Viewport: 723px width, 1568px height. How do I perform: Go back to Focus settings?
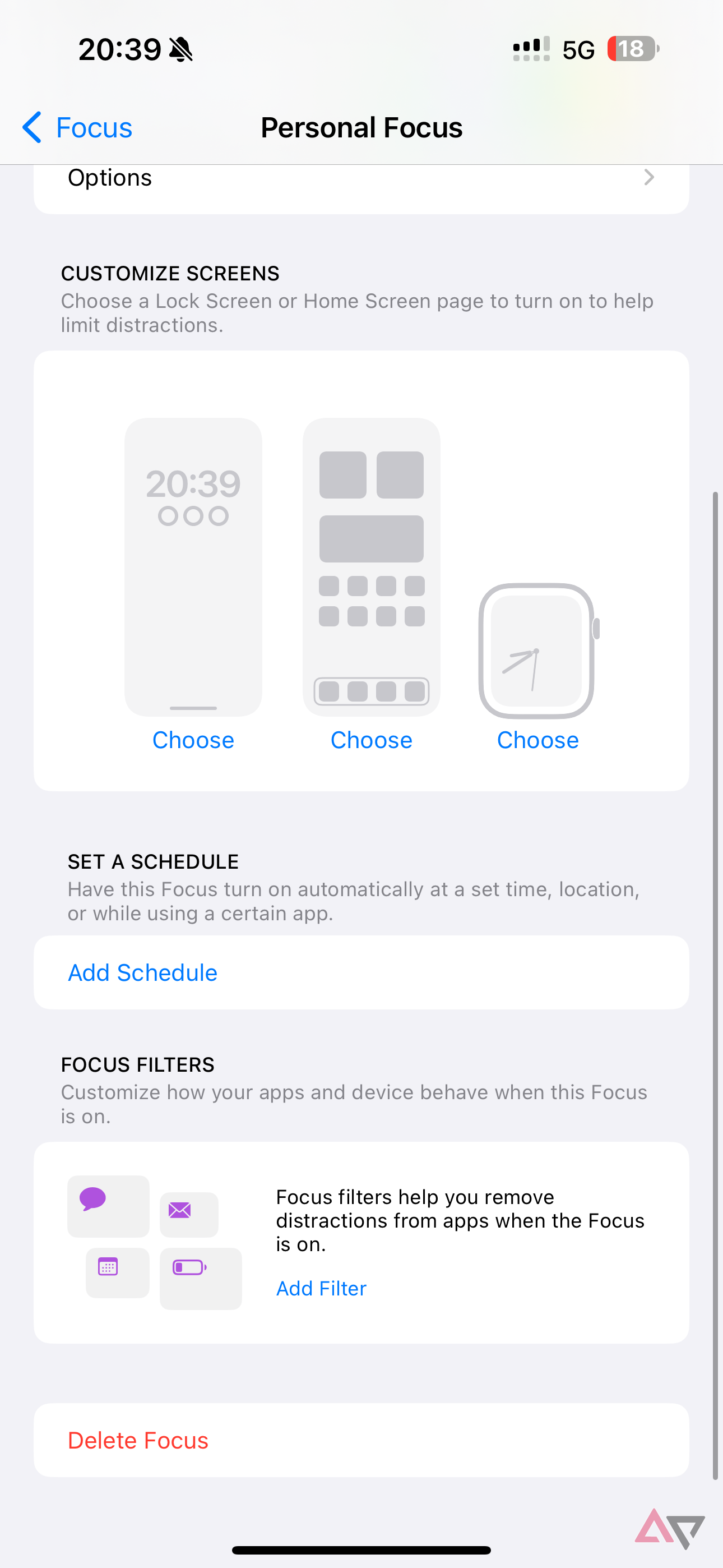77,128
